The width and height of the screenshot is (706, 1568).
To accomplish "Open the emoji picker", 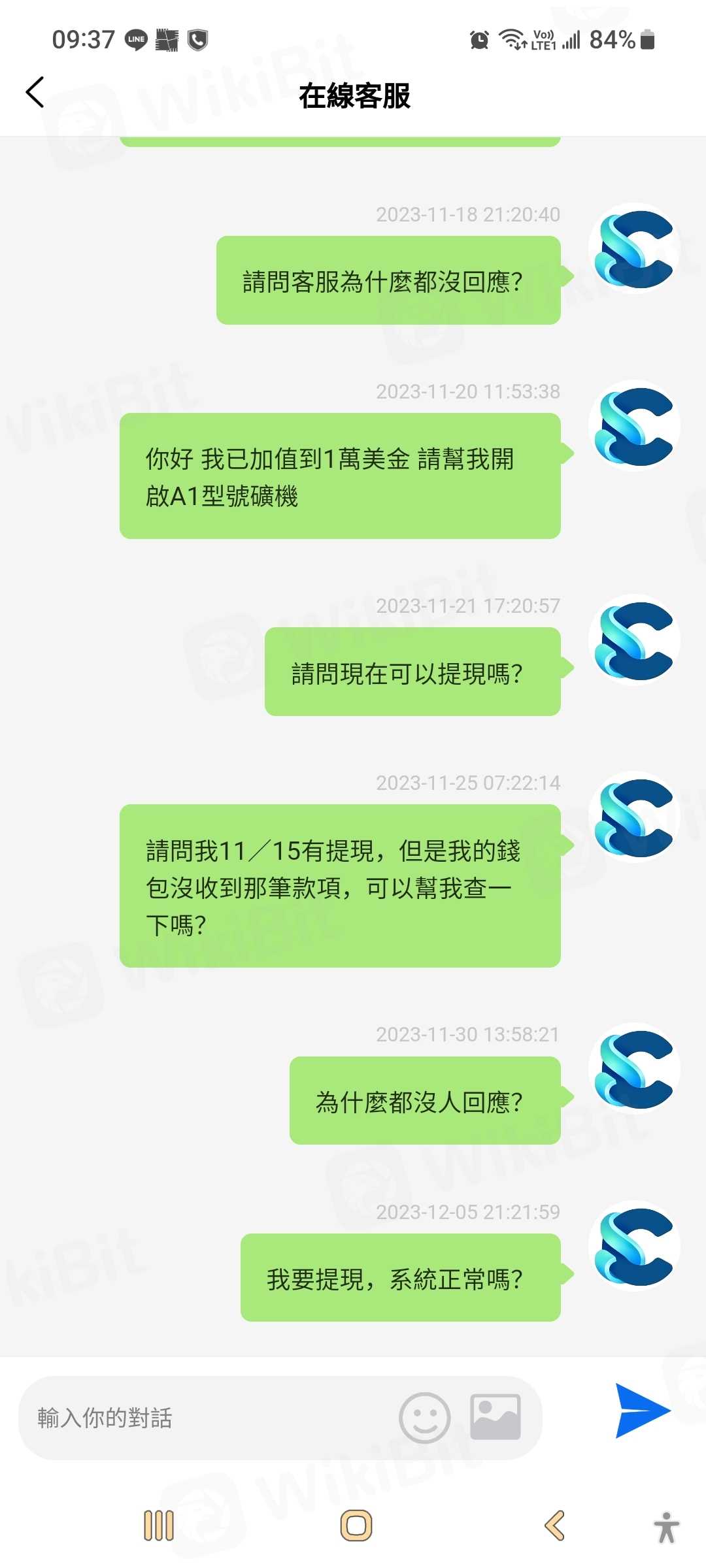I will 424,1418.
